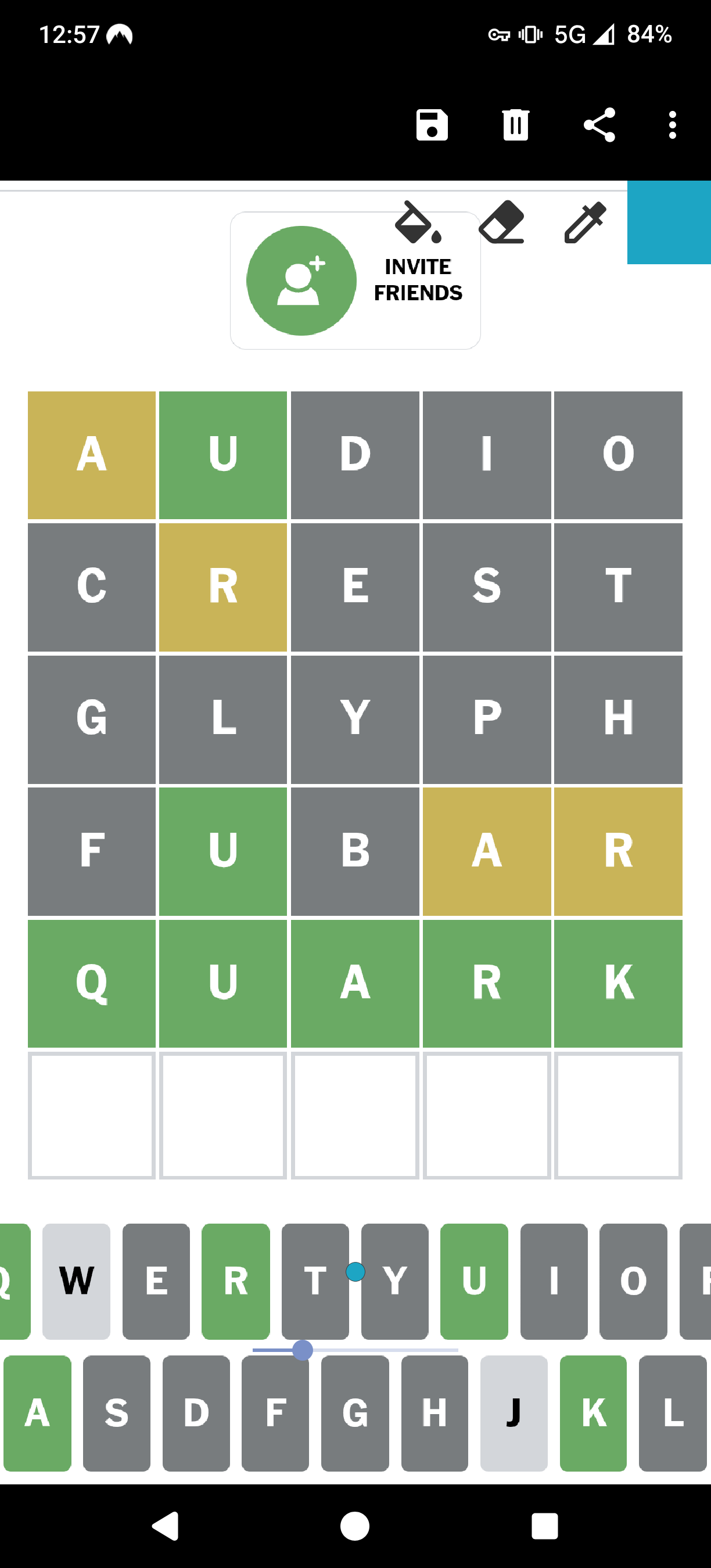
Task: Pick a color with the eyedropper tool
Action: tap(585, 223)
